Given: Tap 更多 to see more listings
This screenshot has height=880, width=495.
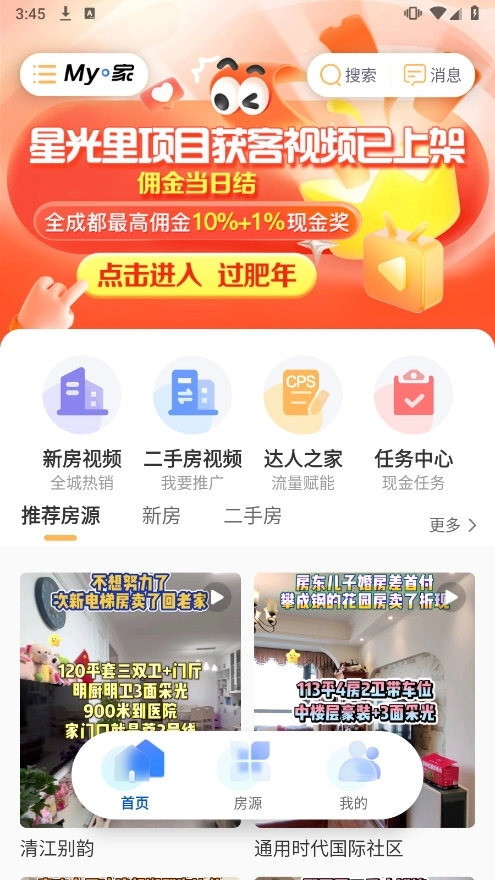Looking at the screenshot, I should pos(453,525).
